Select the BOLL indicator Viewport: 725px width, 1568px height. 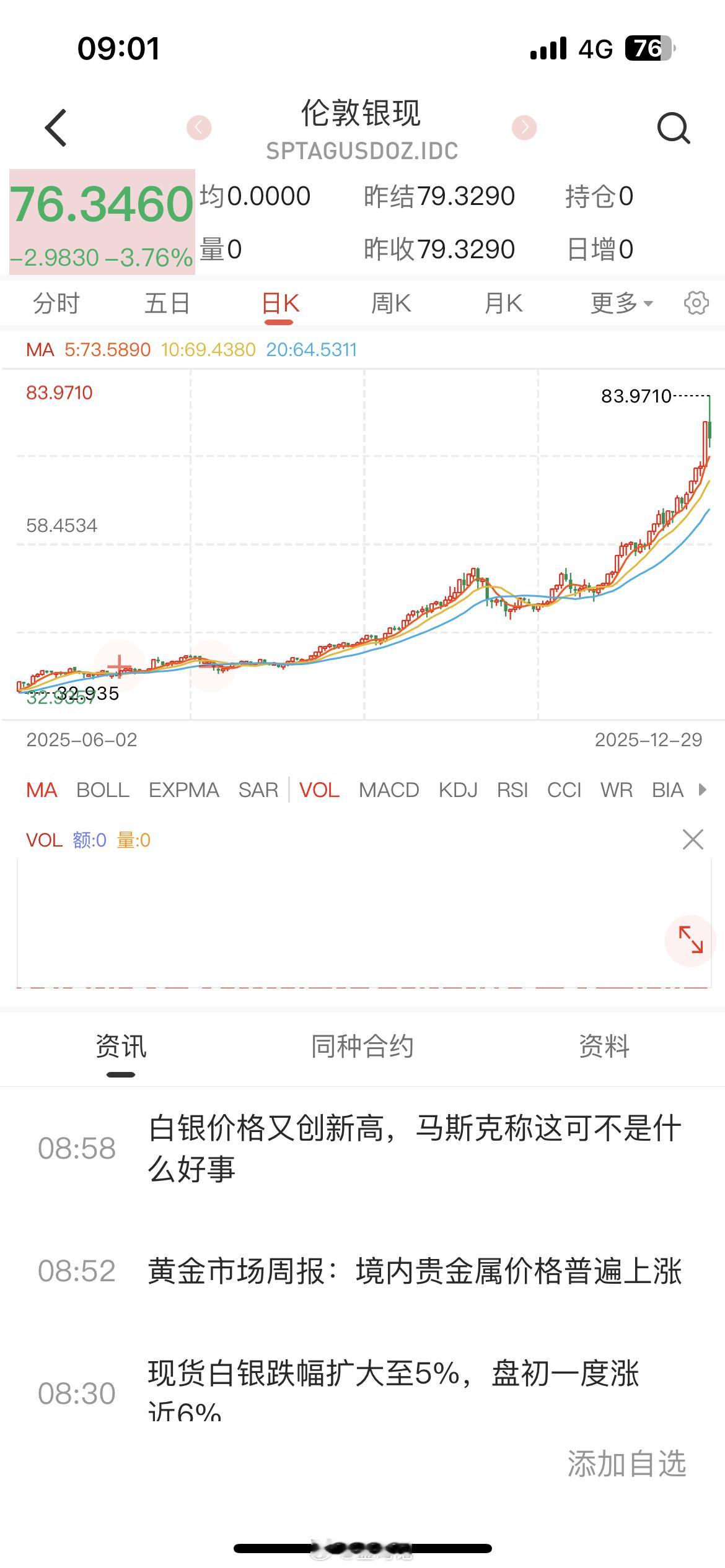coord(103,790)
